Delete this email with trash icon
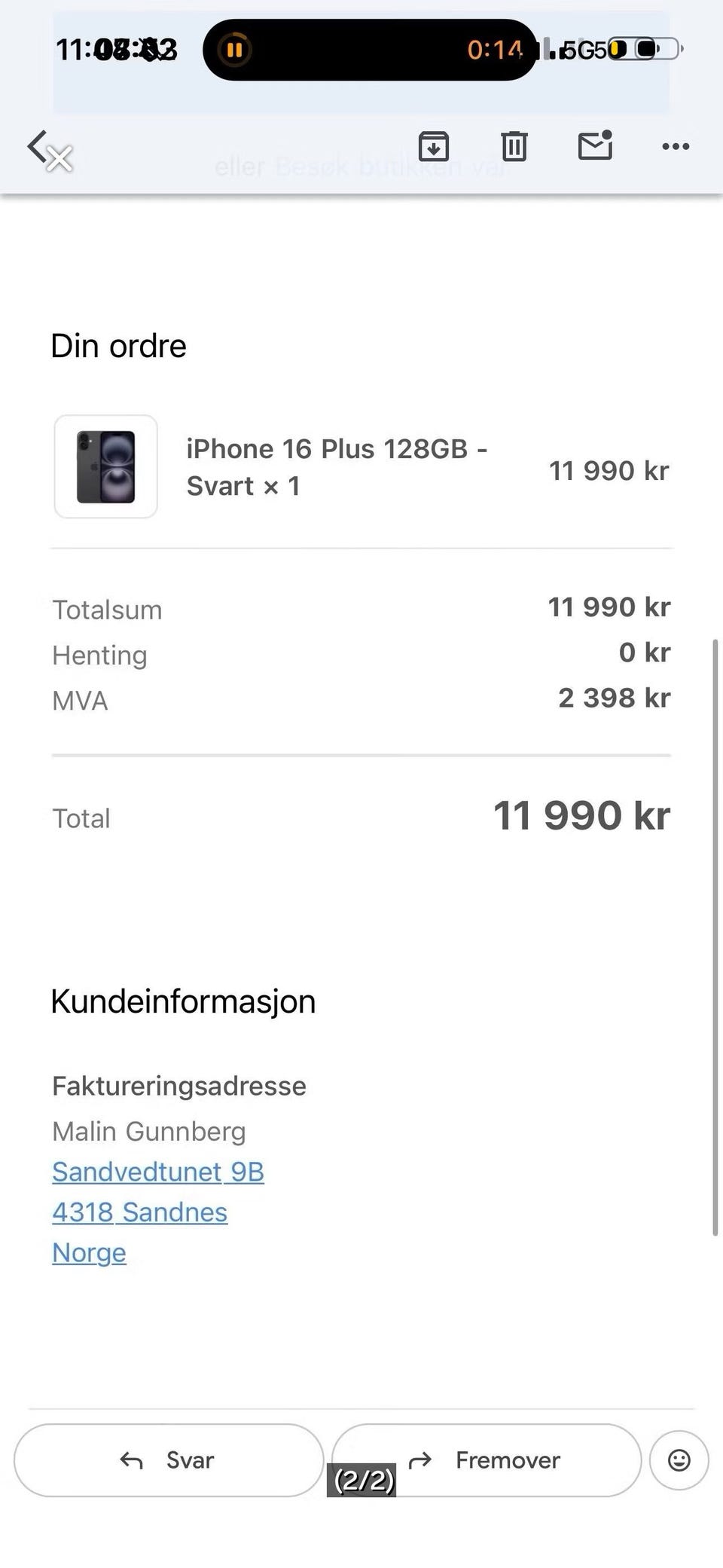723x1568 pixels. [514, 146]
